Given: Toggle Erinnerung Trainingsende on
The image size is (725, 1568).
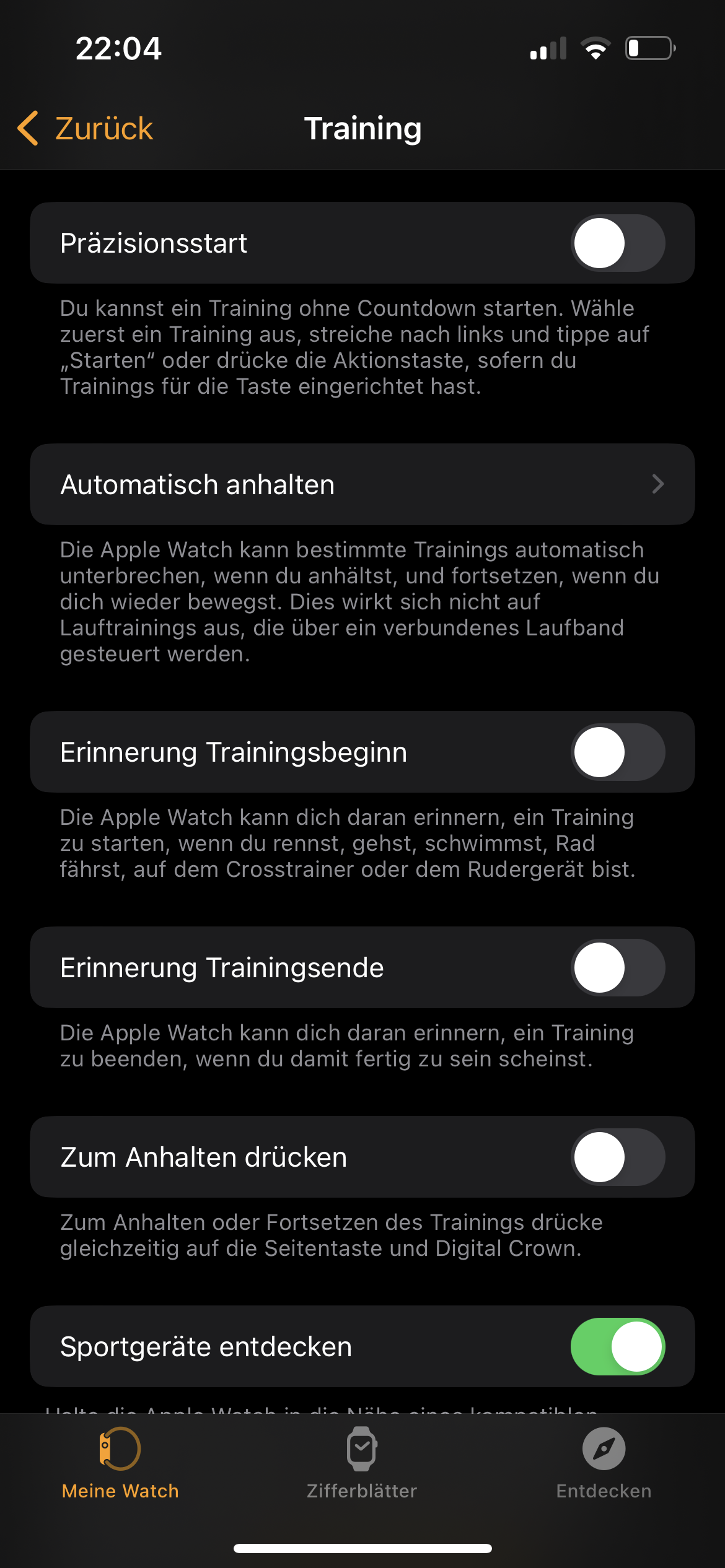Looking at the screenshot, I should point(618,967).
